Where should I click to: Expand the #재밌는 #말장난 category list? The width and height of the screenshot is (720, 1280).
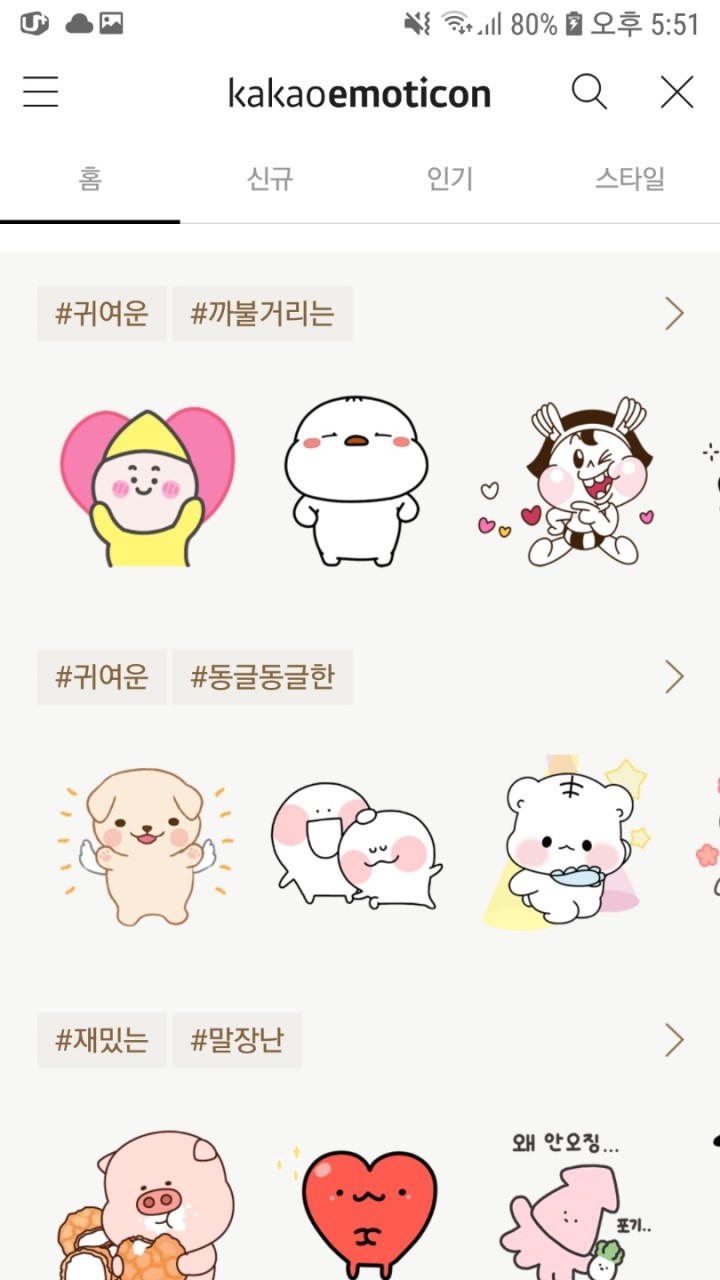(674, 1040)
